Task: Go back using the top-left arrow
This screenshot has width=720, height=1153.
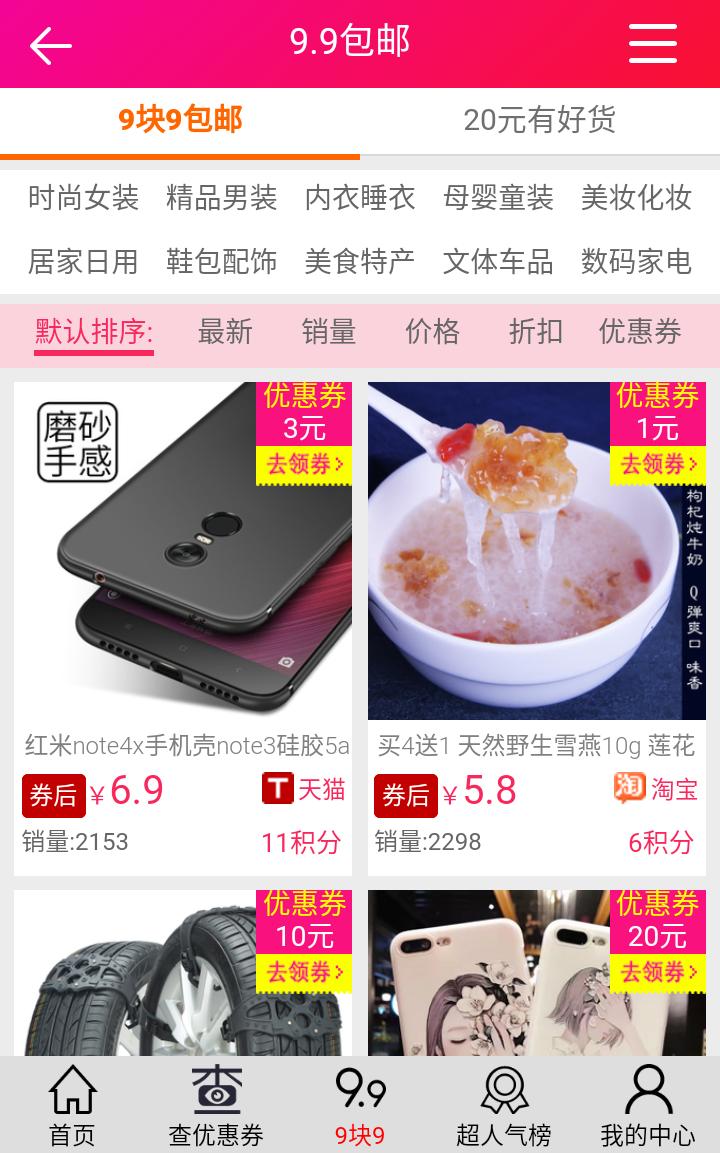Action: [x=50, y=45]
